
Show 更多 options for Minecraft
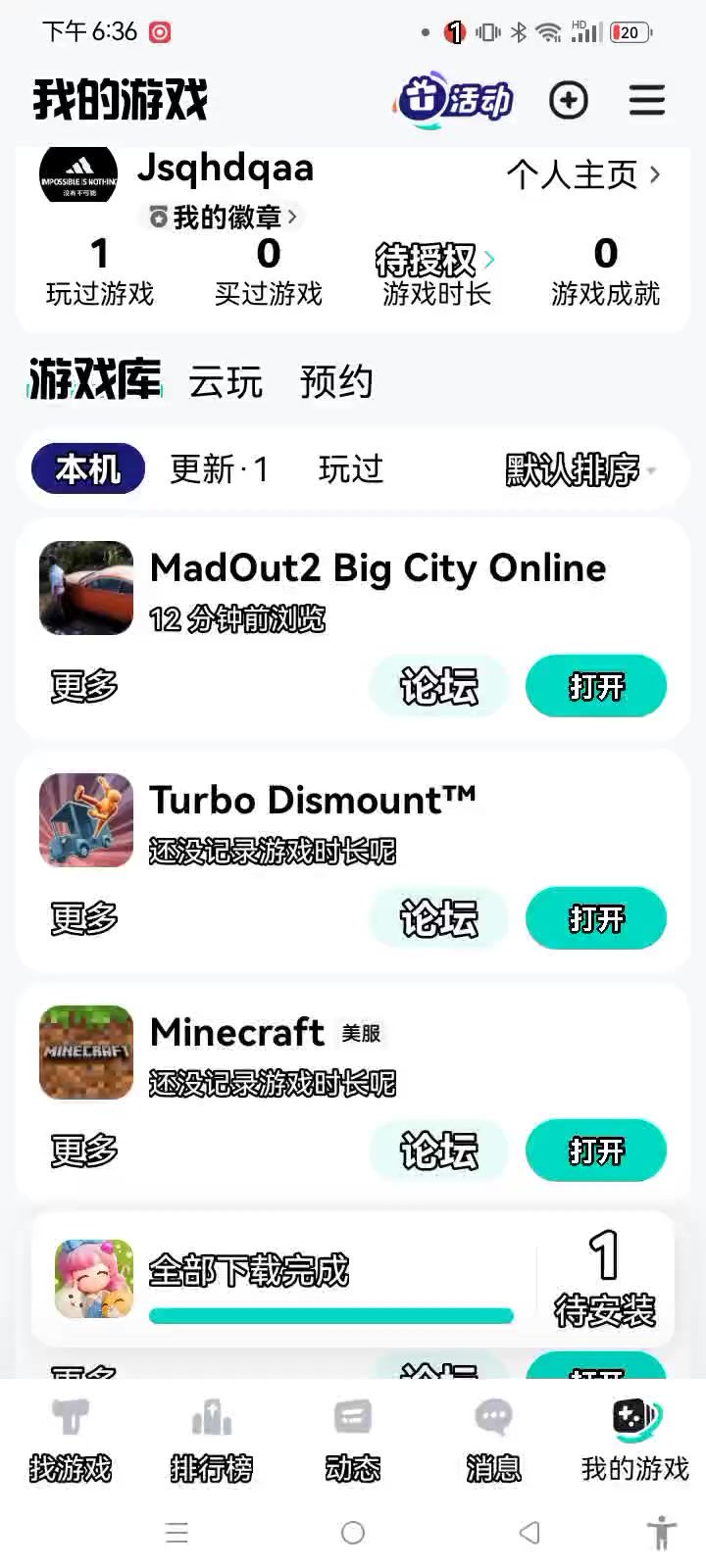click(84, 1151)
